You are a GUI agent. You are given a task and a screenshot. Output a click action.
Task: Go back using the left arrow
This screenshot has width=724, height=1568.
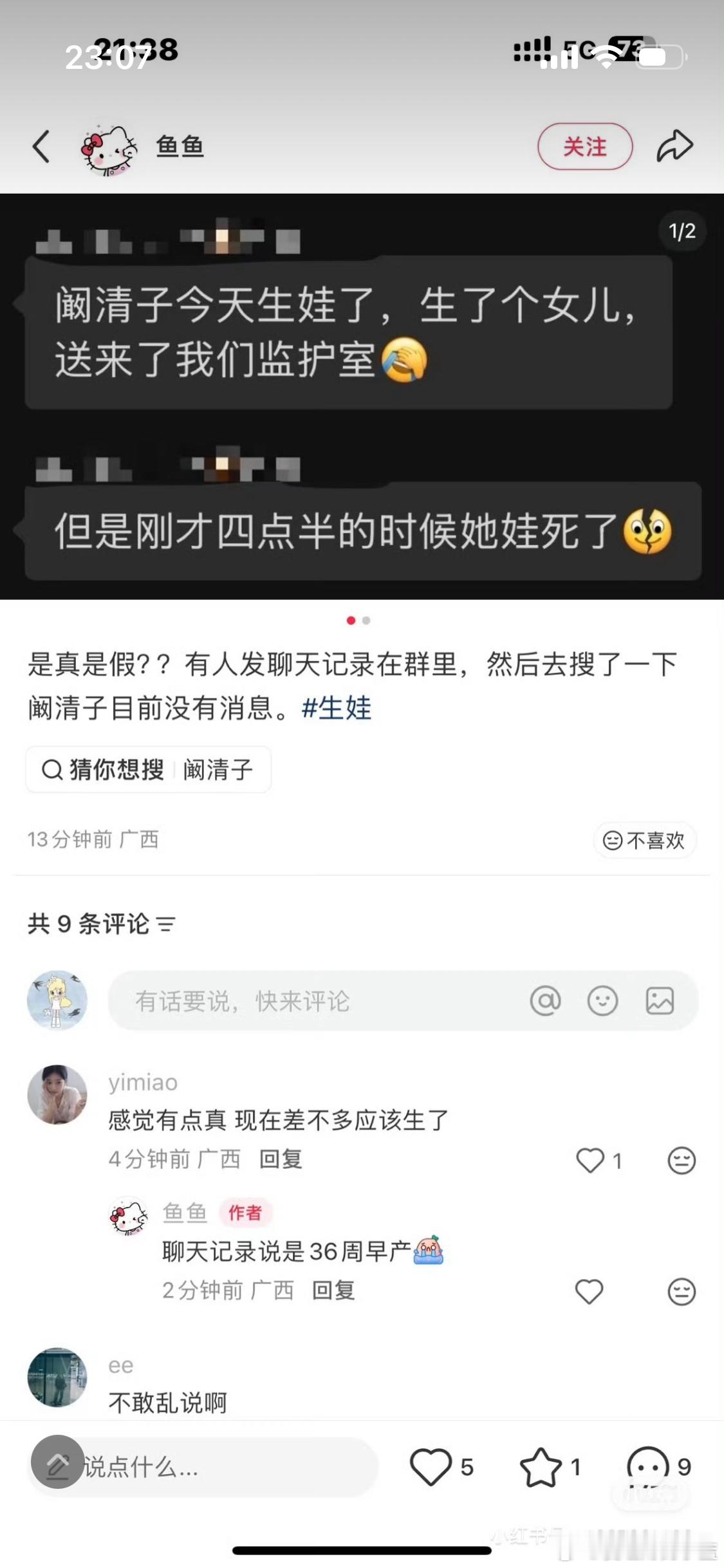click(41, 145)
